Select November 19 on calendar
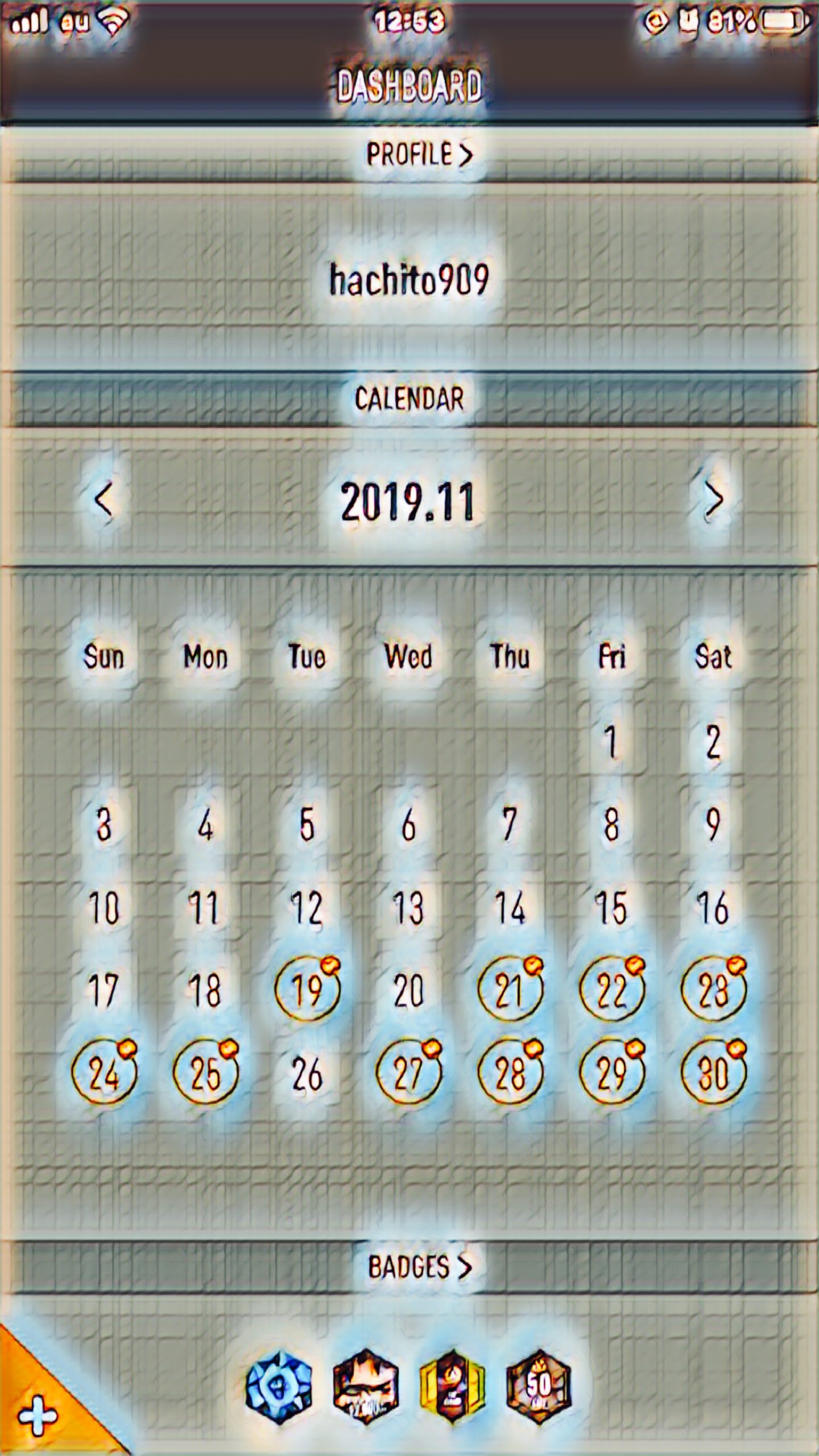This screenshot has height=1456, width=819. 307,990
